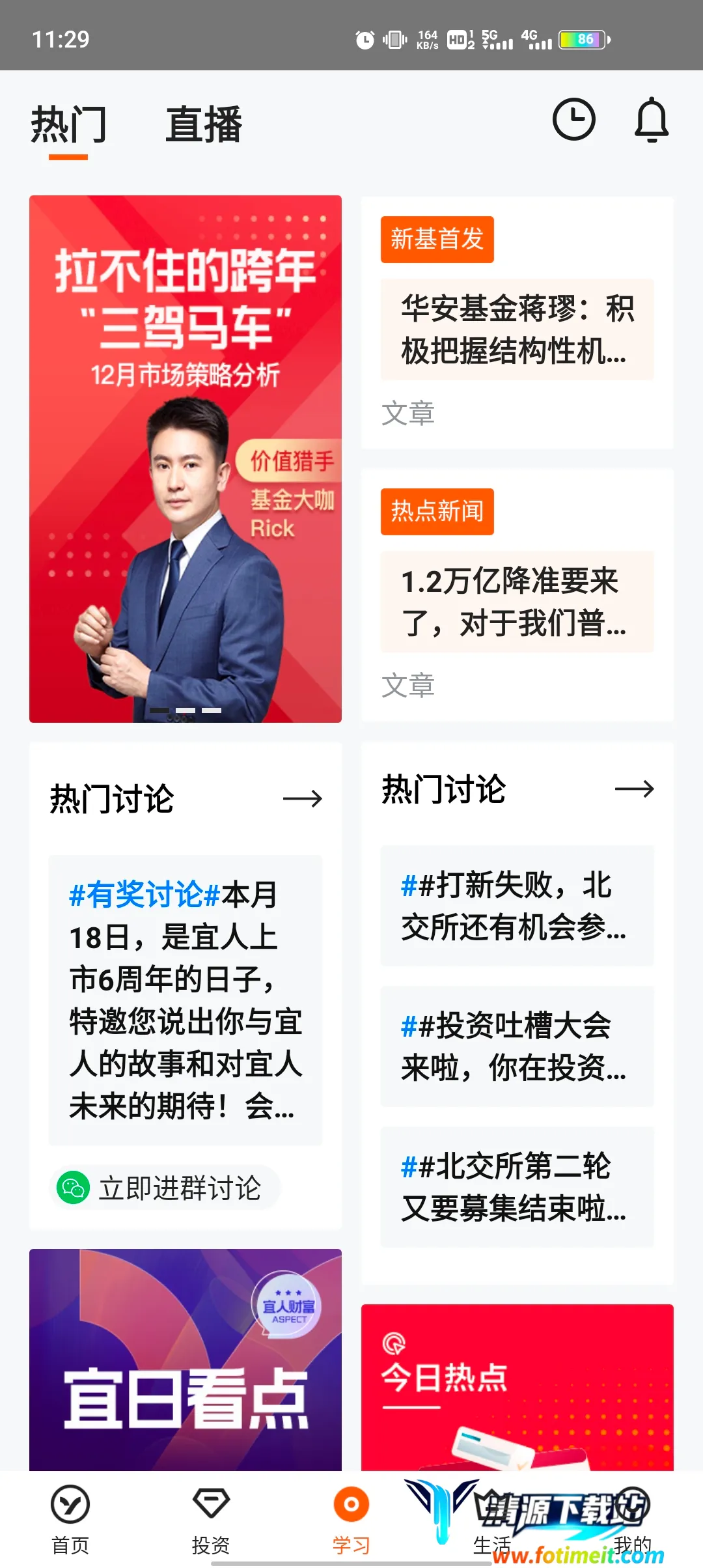Tap 立即进群讨论 to join the group
The height and width of the screenshot is (1568, 703).
[166, 1188]
